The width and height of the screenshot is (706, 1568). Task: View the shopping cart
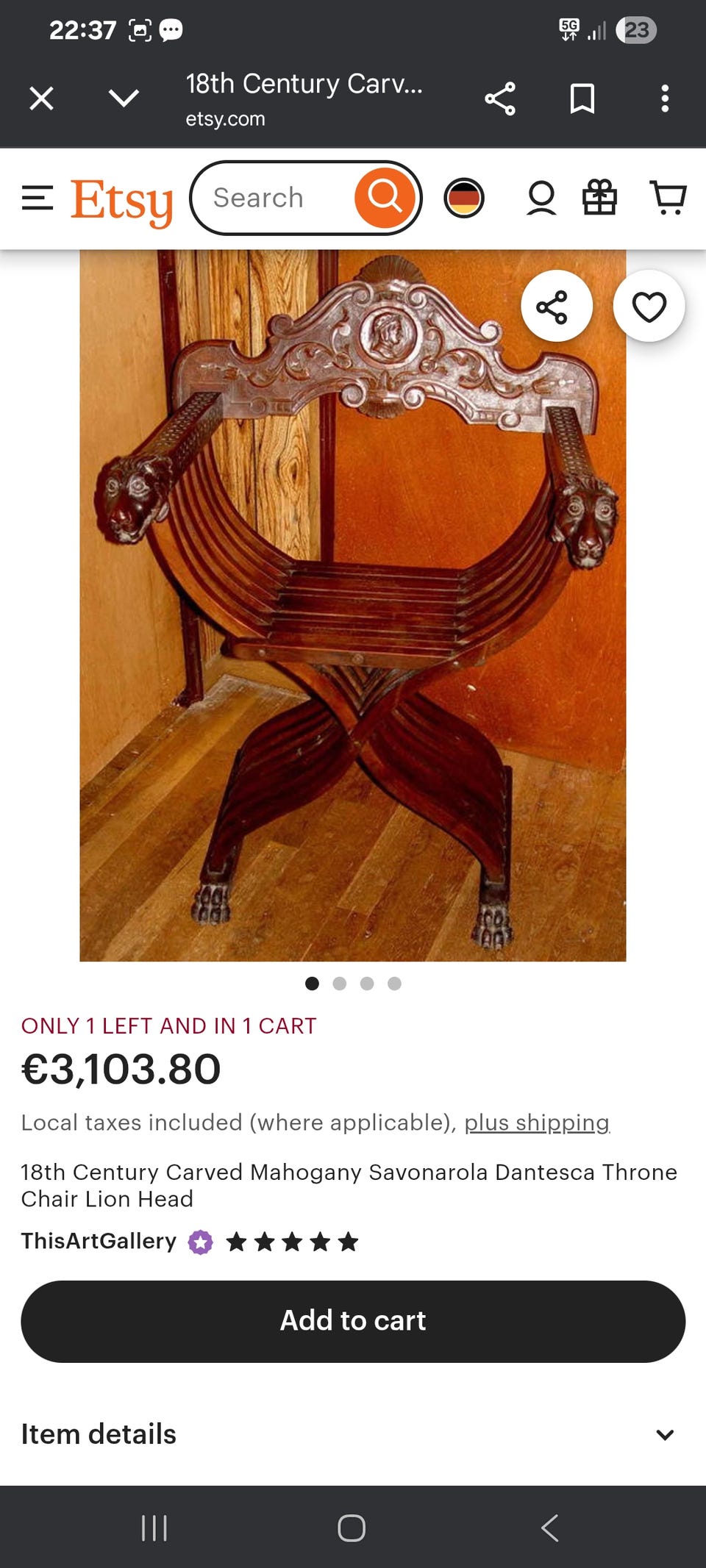[x=668, y=198]
